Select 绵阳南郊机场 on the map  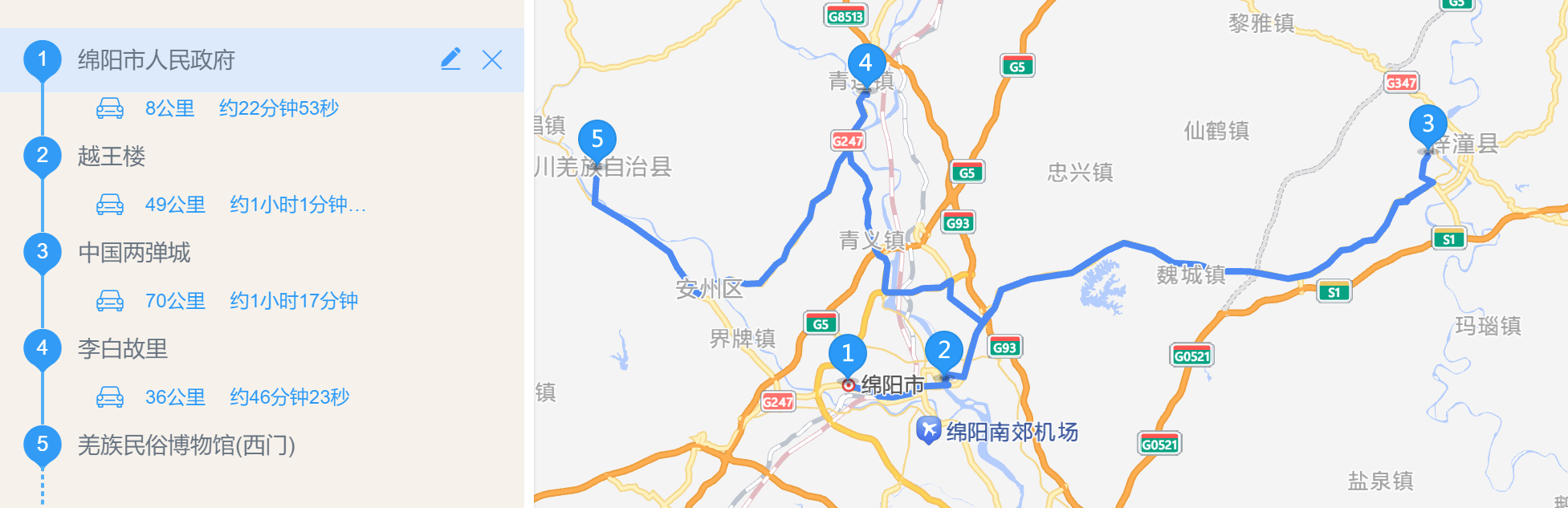(x=1000, y=432)
